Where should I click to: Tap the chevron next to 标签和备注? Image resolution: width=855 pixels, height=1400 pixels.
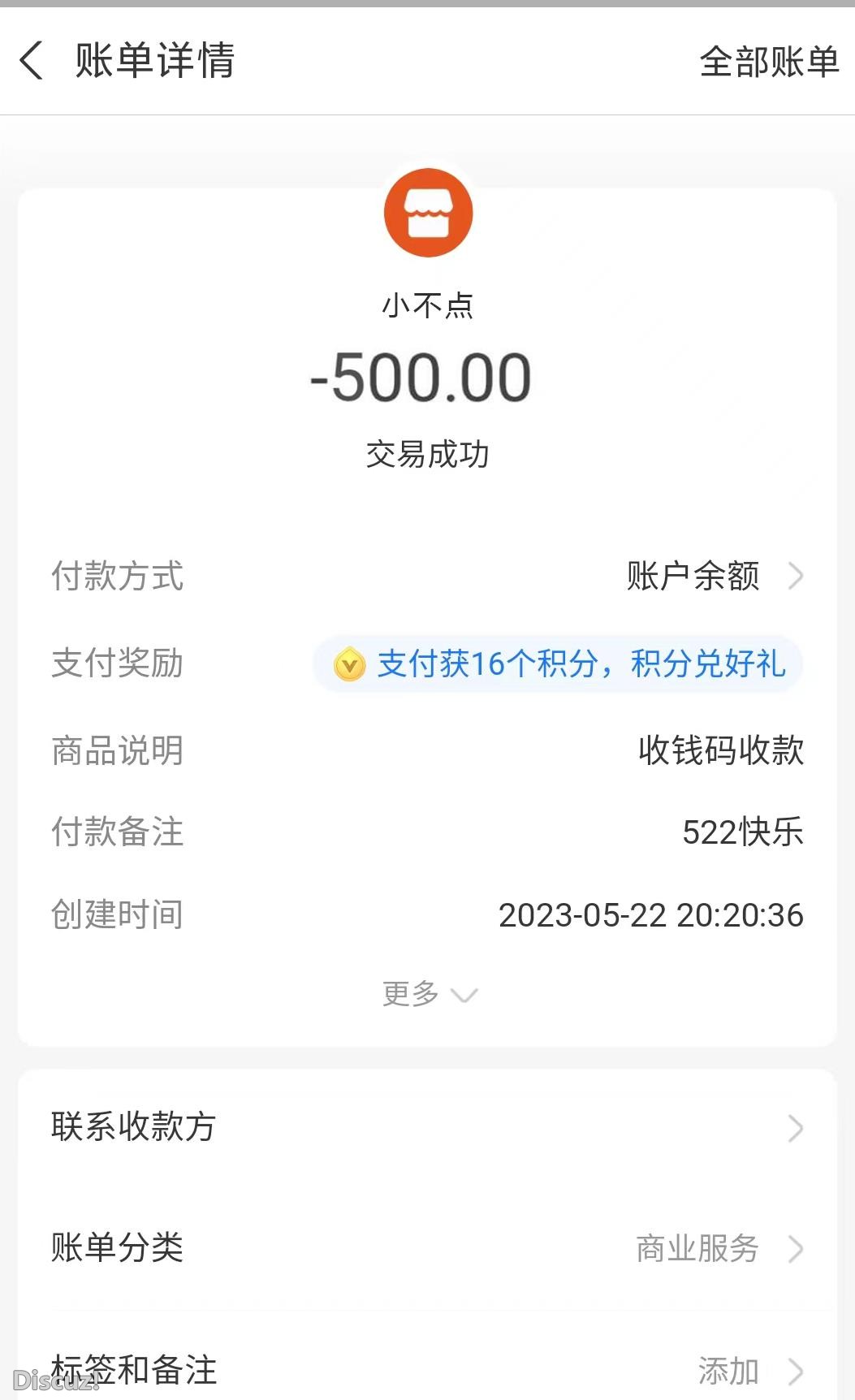pyautogui.click(x=797, y=1371)
